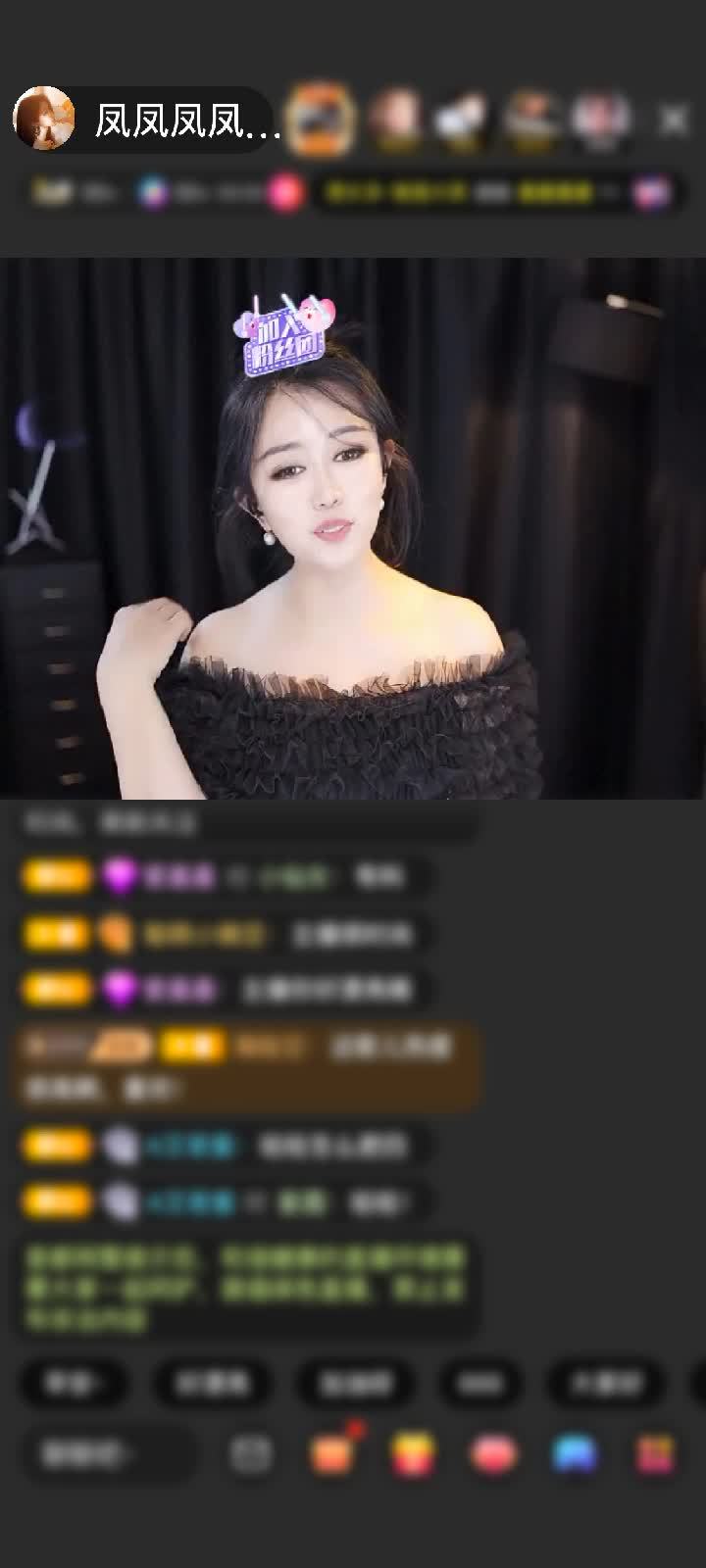The height and width of the screenshot is (1568, 706).
Task: Select the first quick-reply chip
Action: click(74, 1383)
